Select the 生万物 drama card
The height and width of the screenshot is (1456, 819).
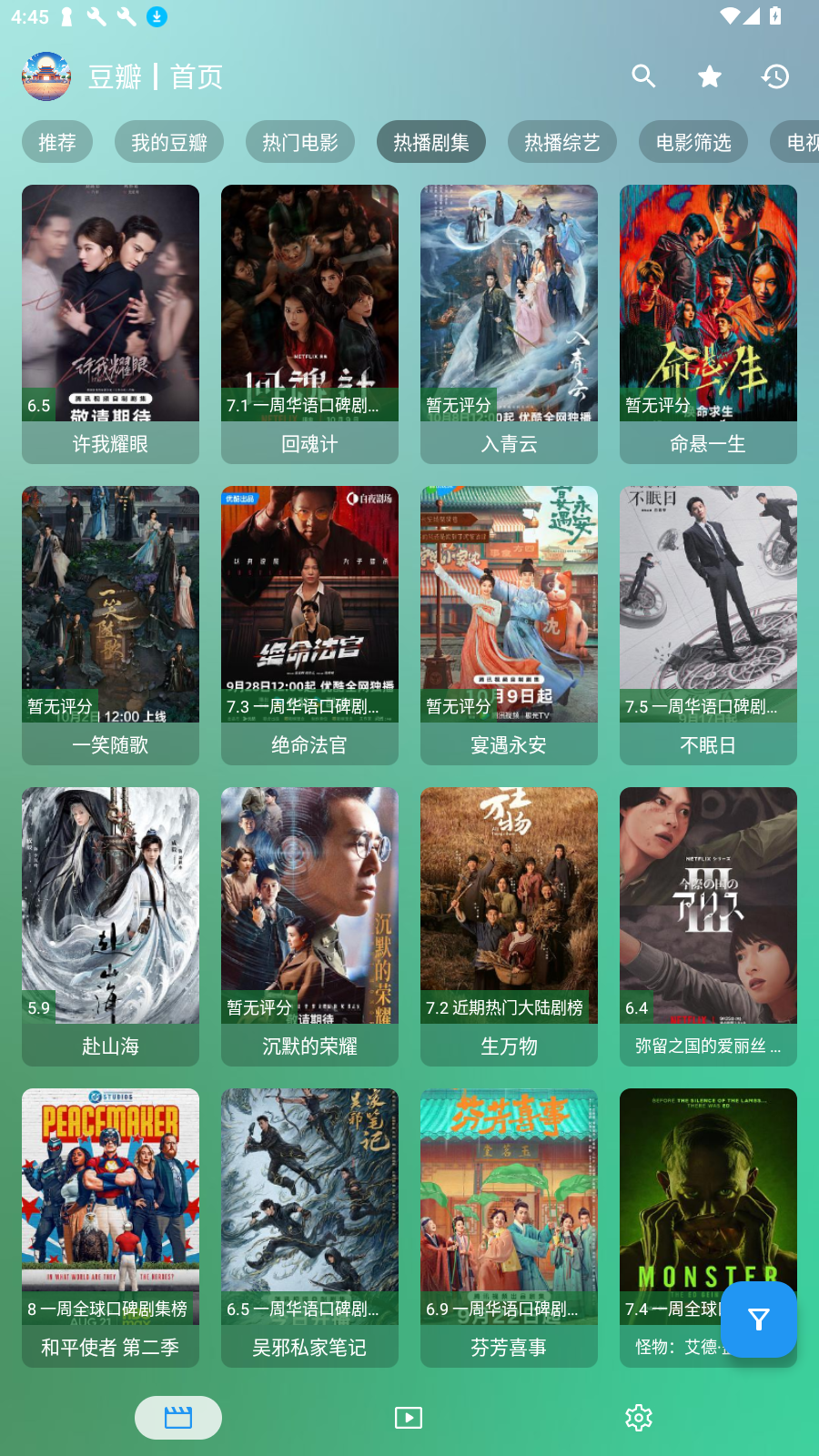pos(509,925)
